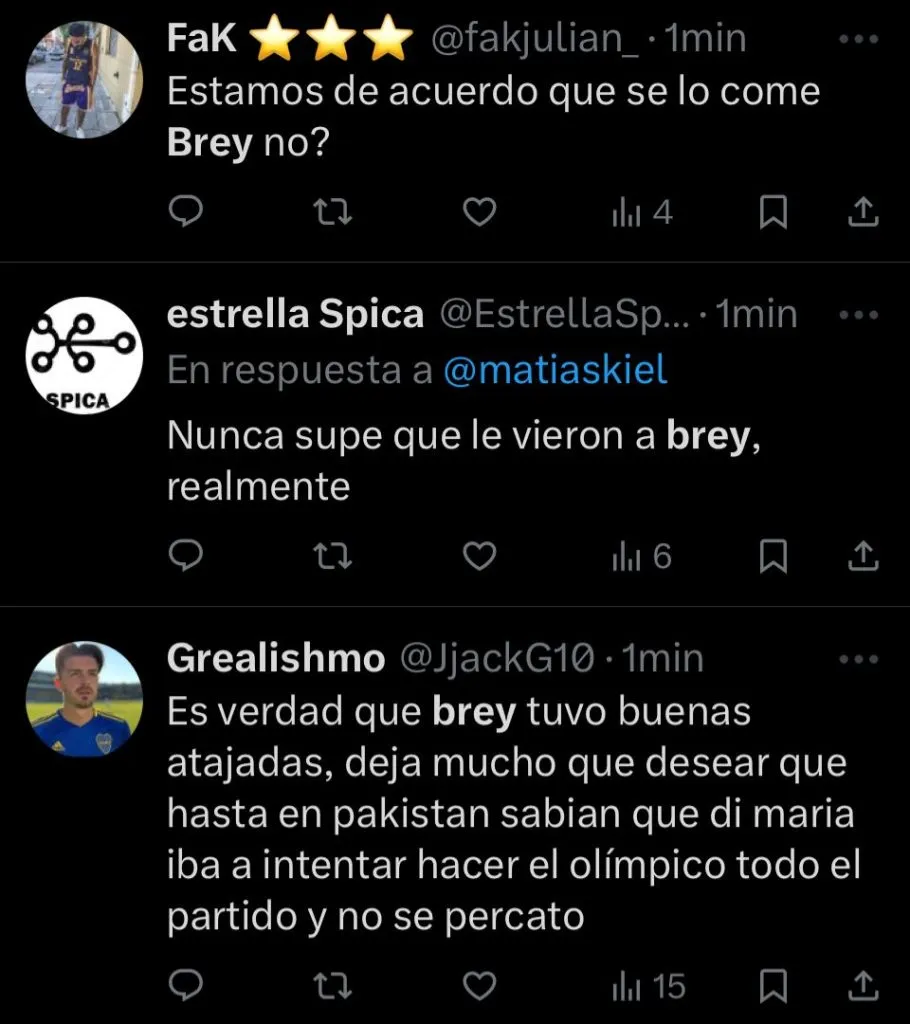This screenshot has width=910, height=1024.
Task: Share estrella Spica's tweet
Action: [x=863, y=556]
